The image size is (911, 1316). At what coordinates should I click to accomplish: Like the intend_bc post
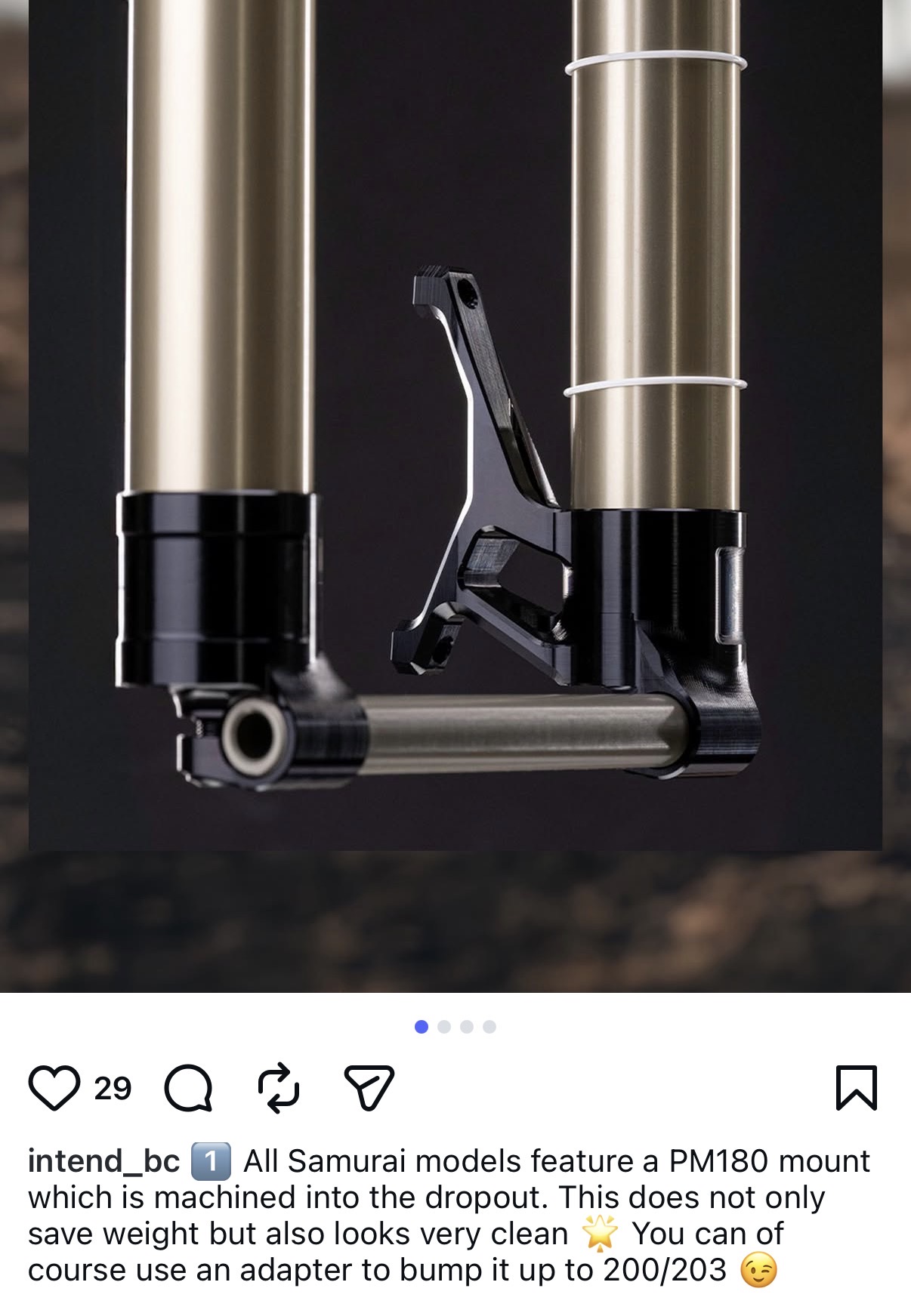click(x=54, y=1088)
